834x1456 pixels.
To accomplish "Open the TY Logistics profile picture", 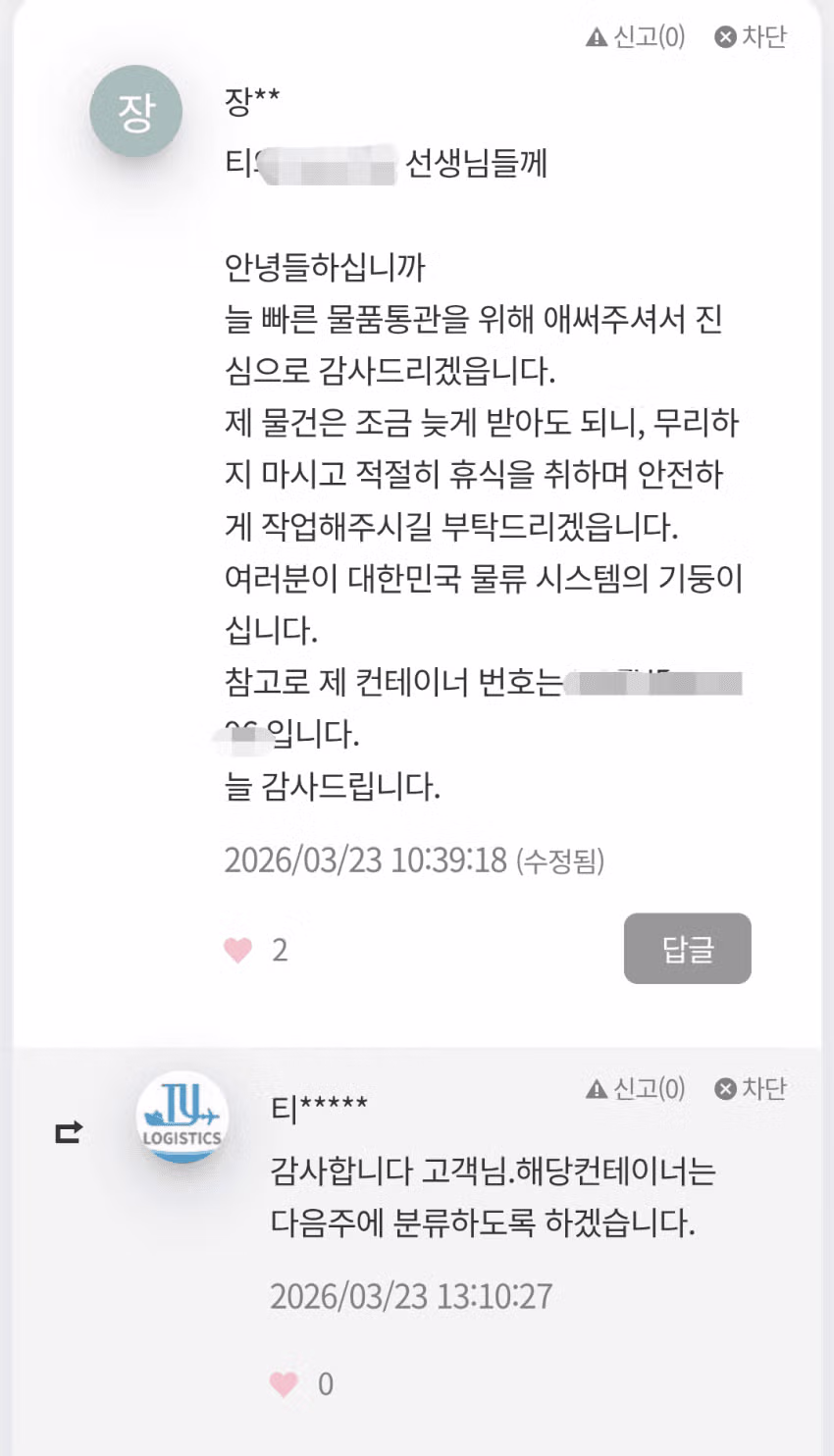I will [x=182, y=1118].
